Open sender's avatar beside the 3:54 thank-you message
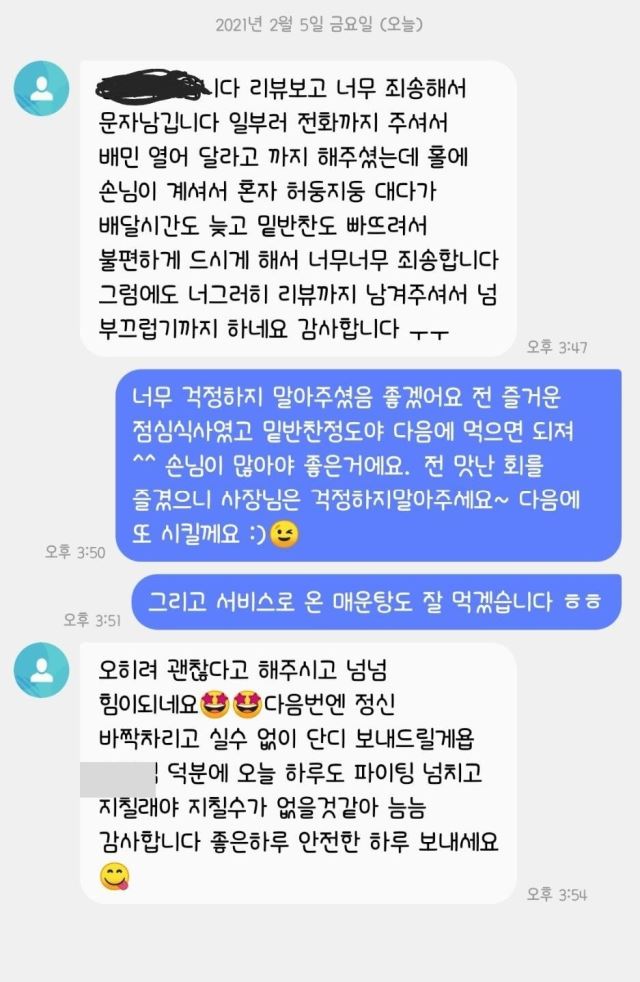Image resolution: width=640 pixels, height=982 pixels. 41,669
